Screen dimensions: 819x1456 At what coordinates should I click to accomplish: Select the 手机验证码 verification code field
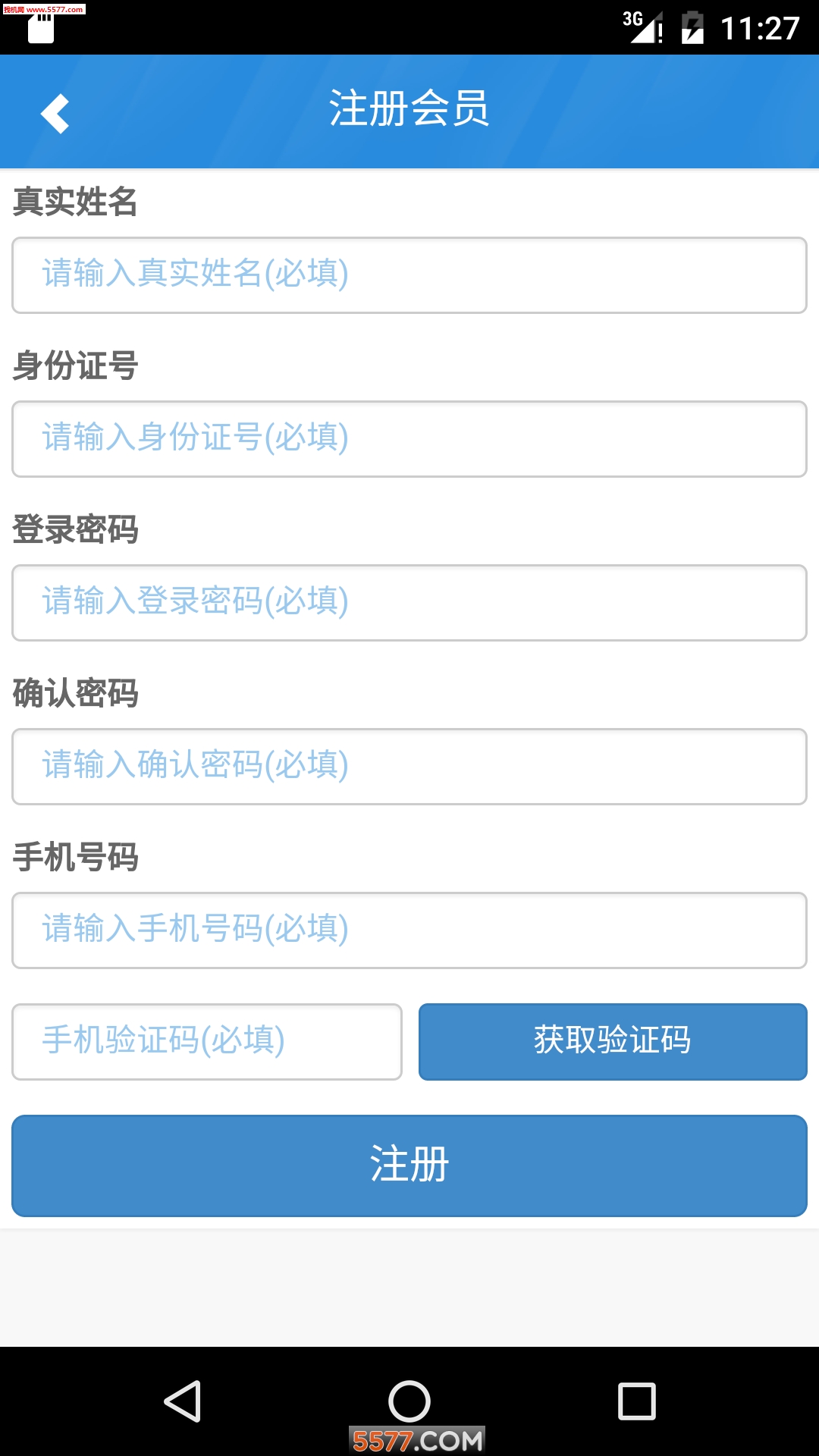[x=206, y=1042]
